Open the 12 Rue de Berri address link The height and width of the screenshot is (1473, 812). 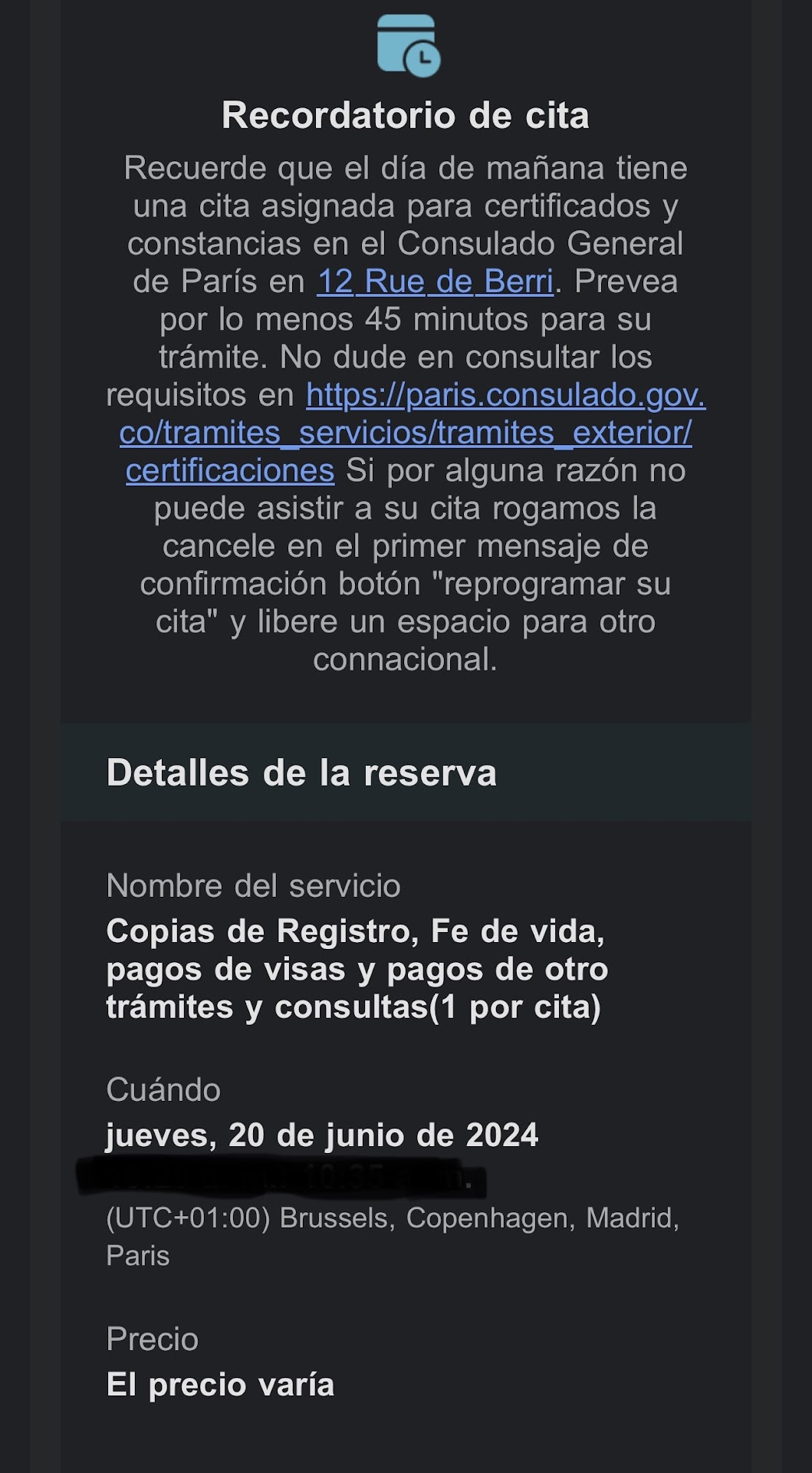(435, 282)
